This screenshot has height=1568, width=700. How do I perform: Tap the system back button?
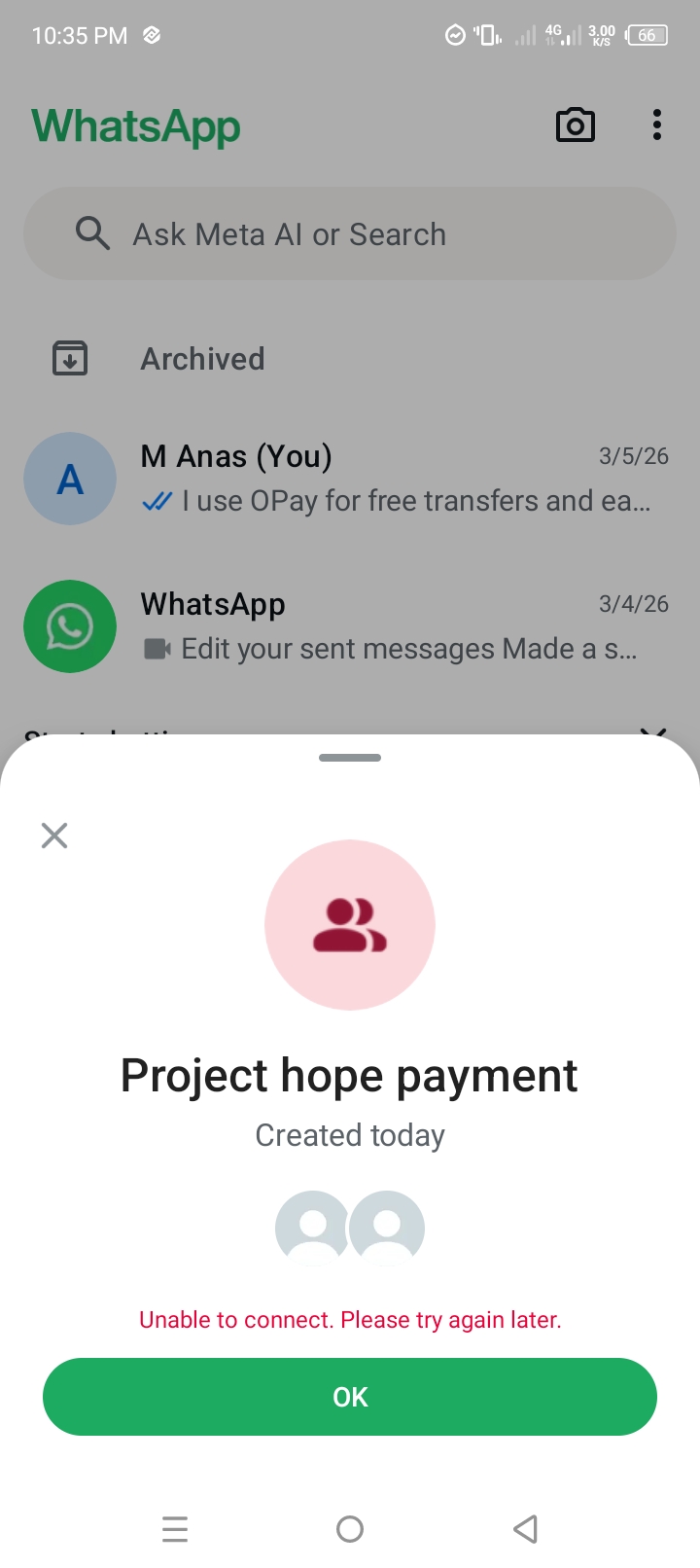525,1529
